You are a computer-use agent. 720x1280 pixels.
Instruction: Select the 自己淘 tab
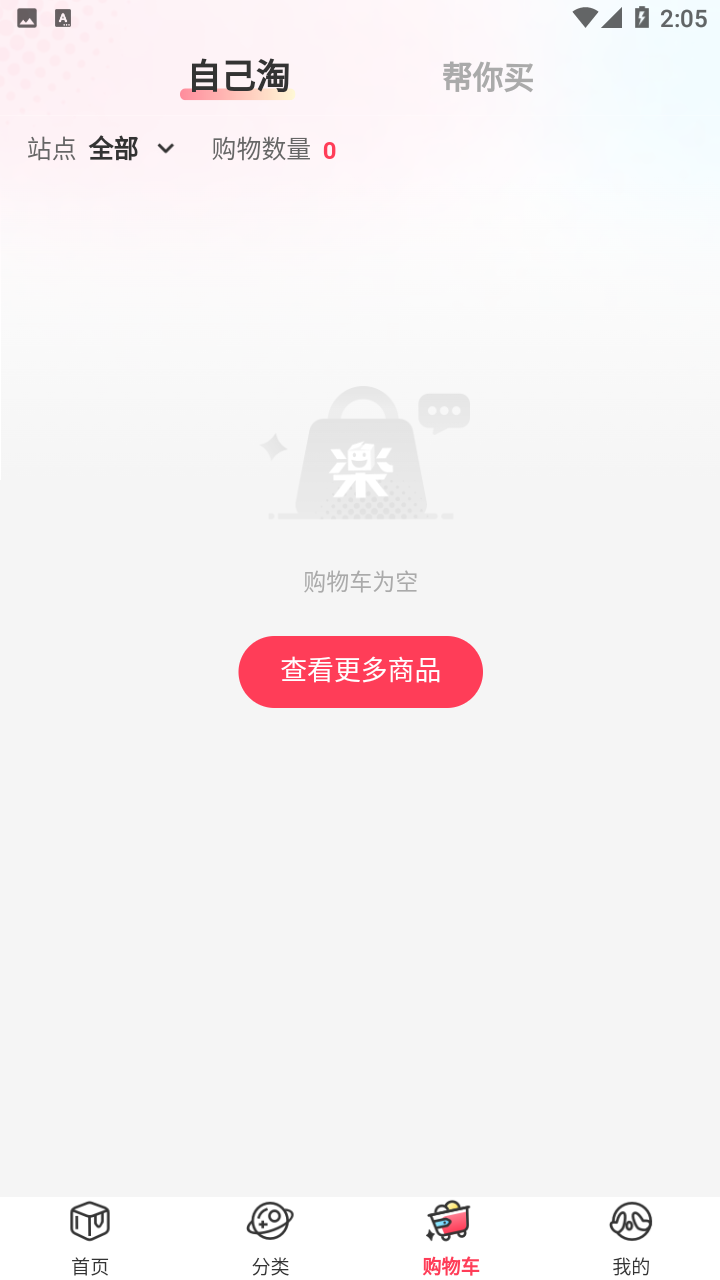(239, 77)
